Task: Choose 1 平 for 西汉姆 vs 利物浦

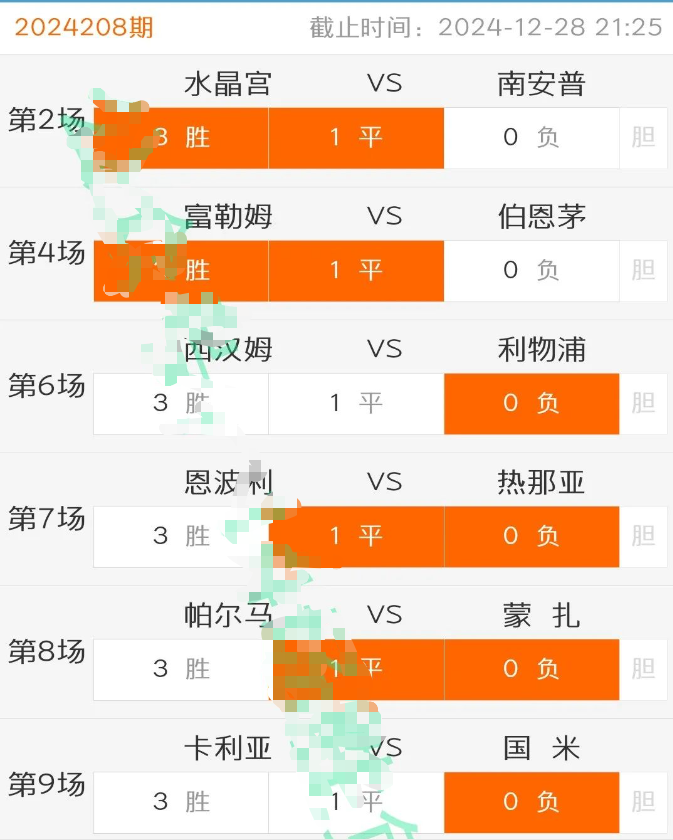Action: point(356,404)
